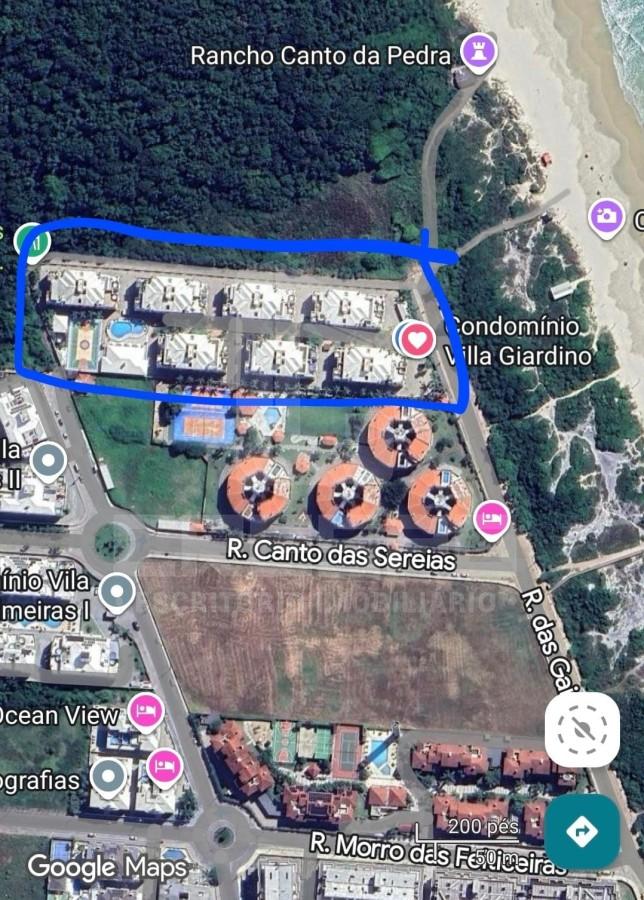
Task: Start directions with the teal arrow button
Action: pyautogui.click(x=582, y=831)
